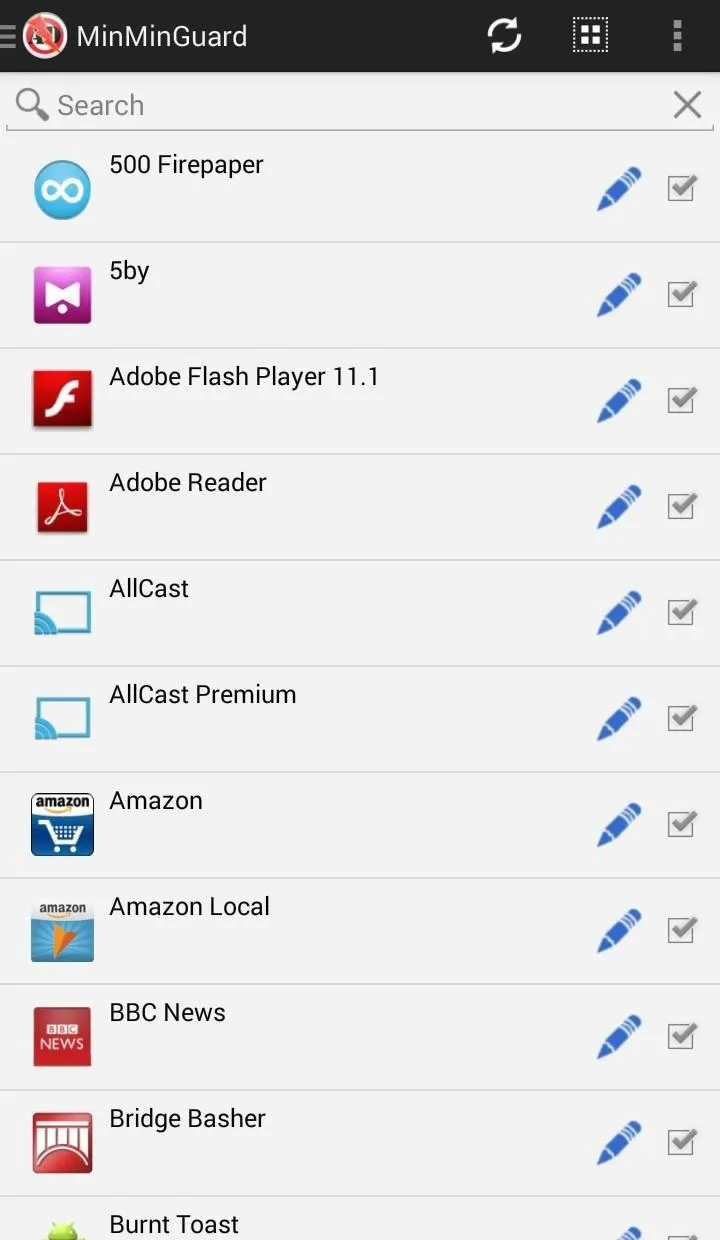Screen dimensions: 720x1240
Task: Edit settings for 500 Firepaper with the pencil
Action: tap(619, 189)
